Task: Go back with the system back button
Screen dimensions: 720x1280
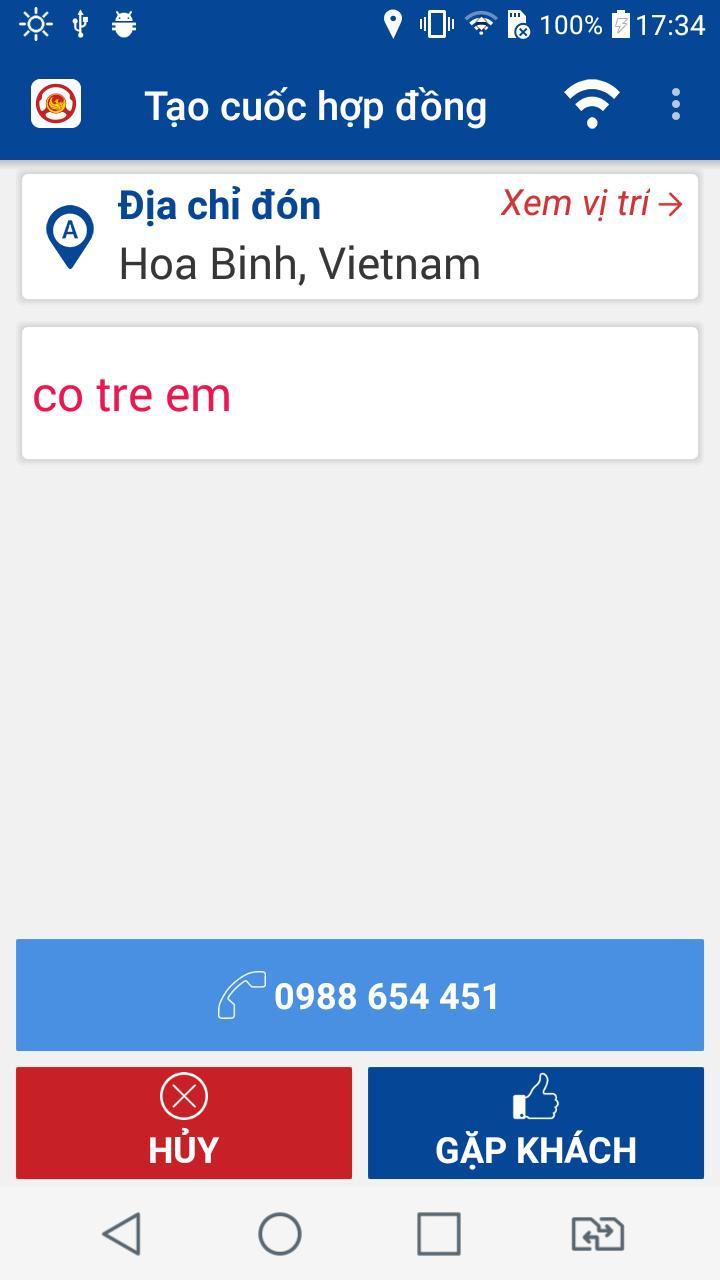Action: pos(122,1233)
